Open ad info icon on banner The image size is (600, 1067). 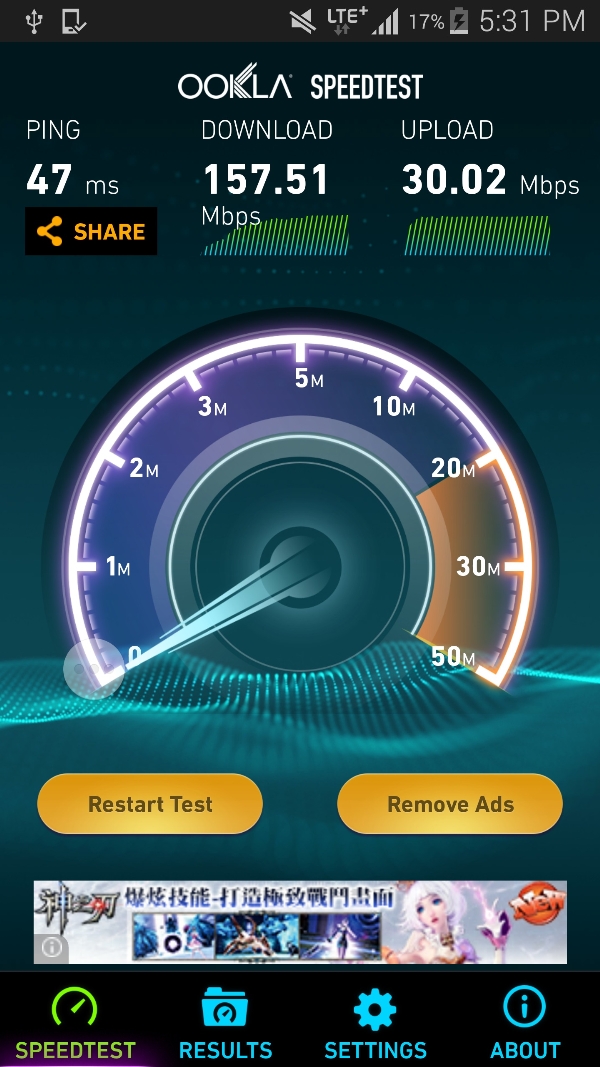point(52,949)
